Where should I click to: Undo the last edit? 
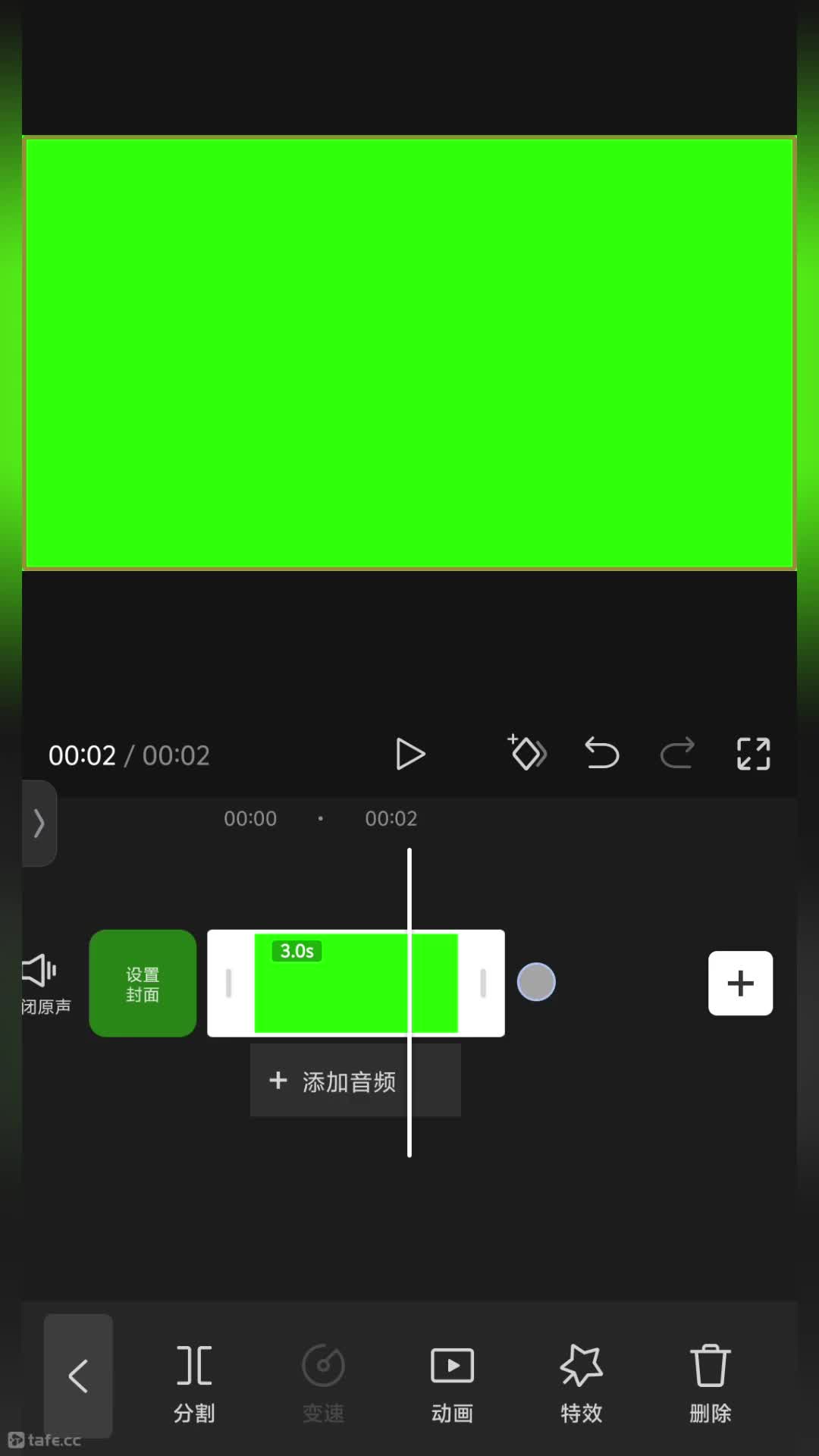click(602, 754)
